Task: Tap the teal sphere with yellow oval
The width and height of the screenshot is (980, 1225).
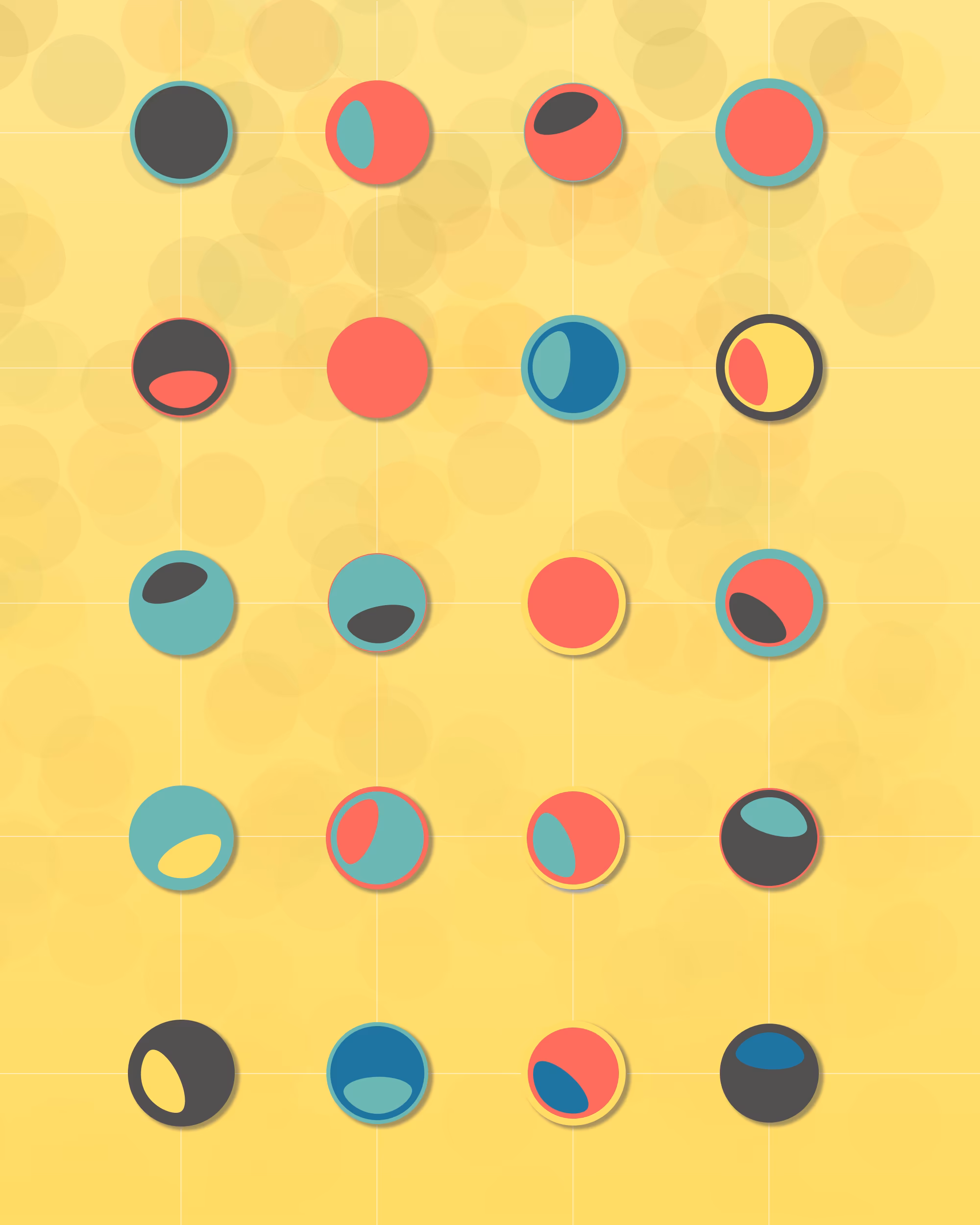Action: 181,837
